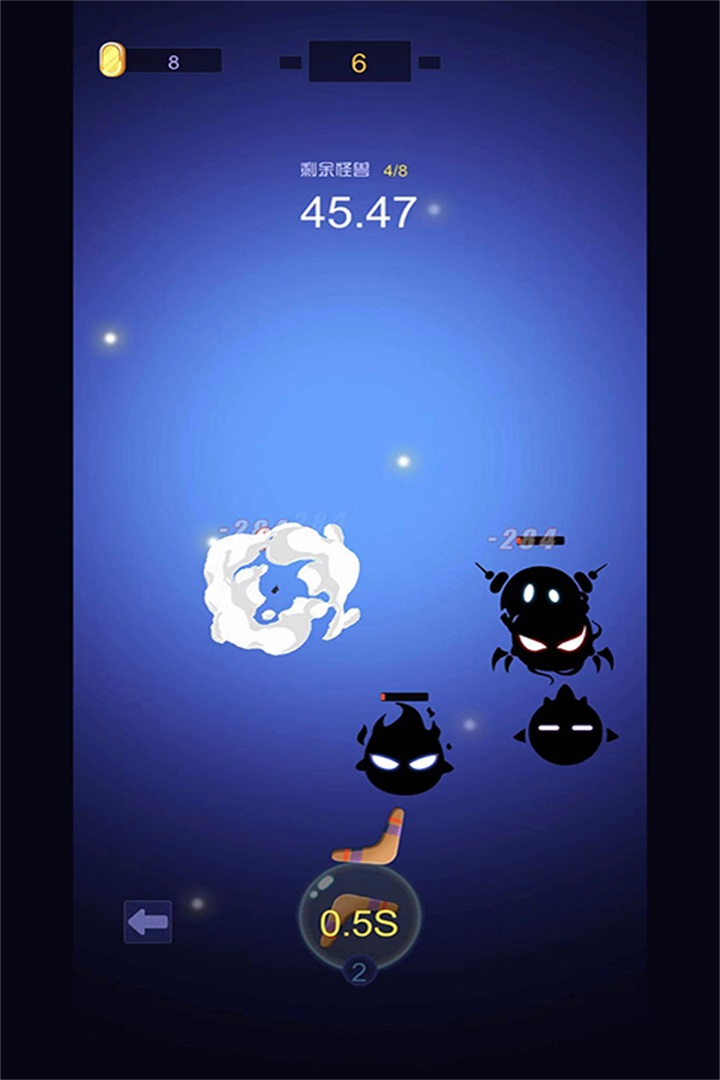This screenshot has width=720, height=1080.
Task: Tap the back arrow button
Action: [148, 922]
